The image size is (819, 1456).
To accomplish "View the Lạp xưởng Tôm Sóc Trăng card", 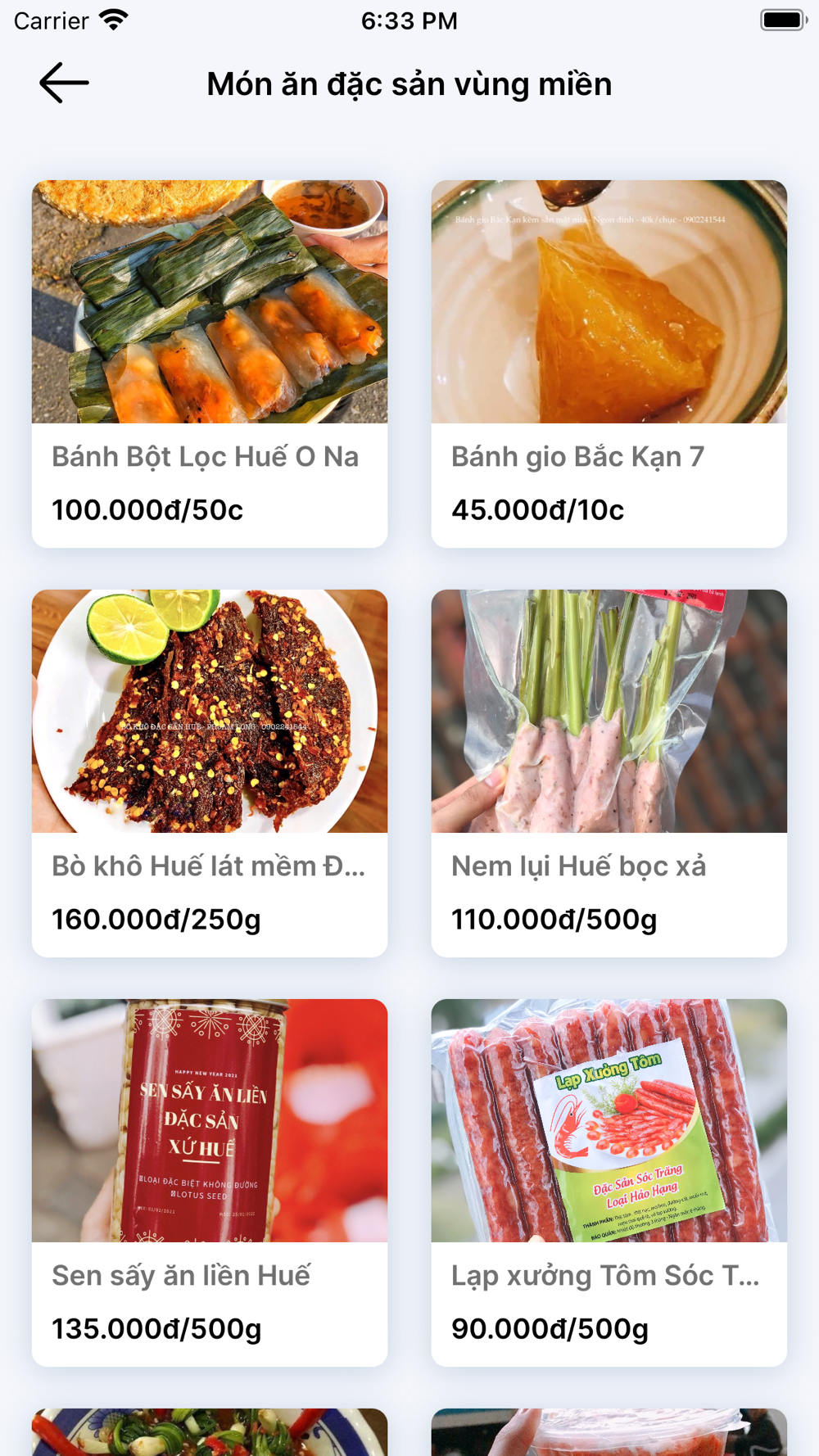I will click(609, 1182).
